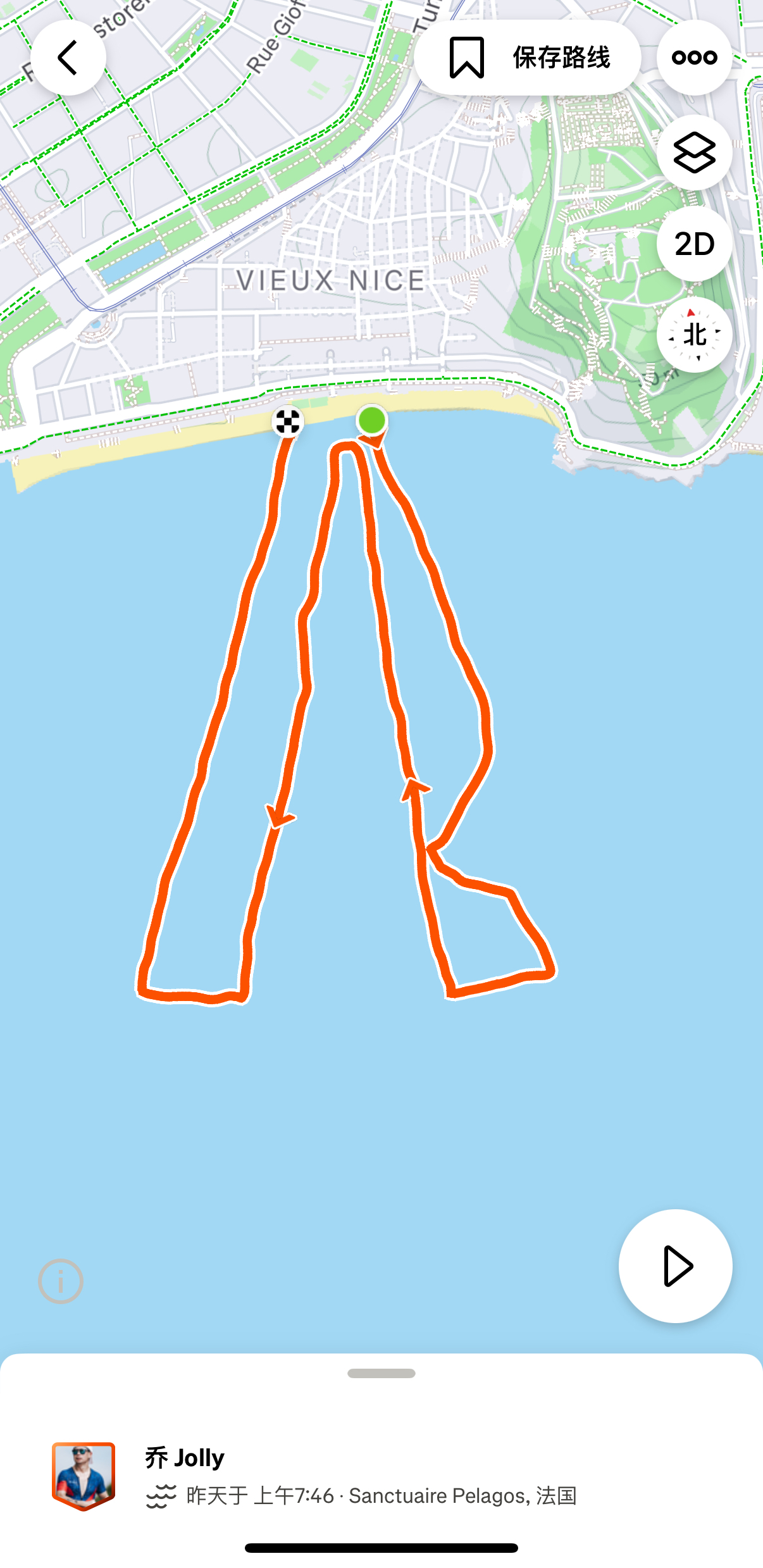Go back using the arrow button
The height and width of the screenshot is (1568, 763).
pyautogui.click(x=68, y=58)
